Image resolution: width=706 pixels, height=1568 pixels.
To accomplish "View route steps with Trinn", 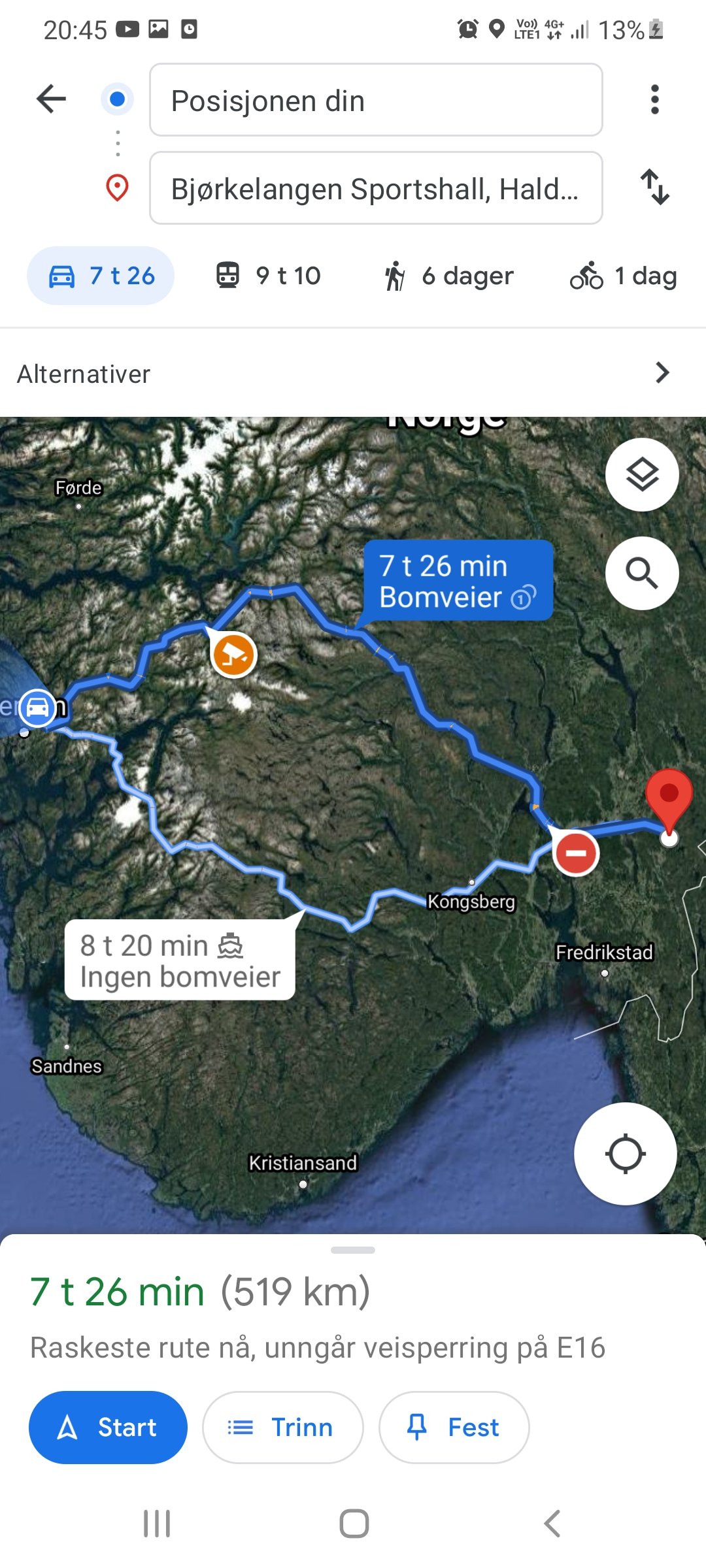I will click(x=282, y=1428).
